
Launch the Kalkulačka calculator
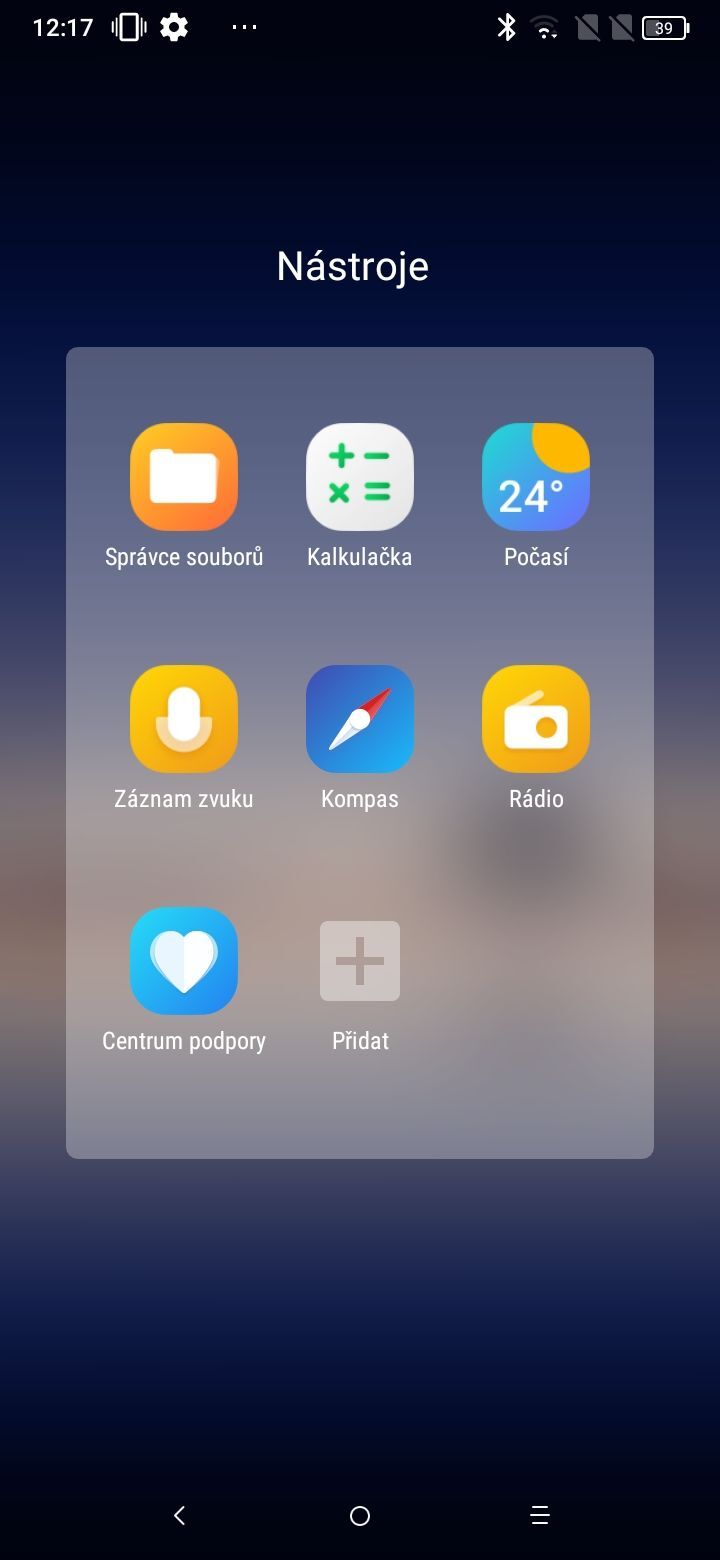[x=360, y=477]
